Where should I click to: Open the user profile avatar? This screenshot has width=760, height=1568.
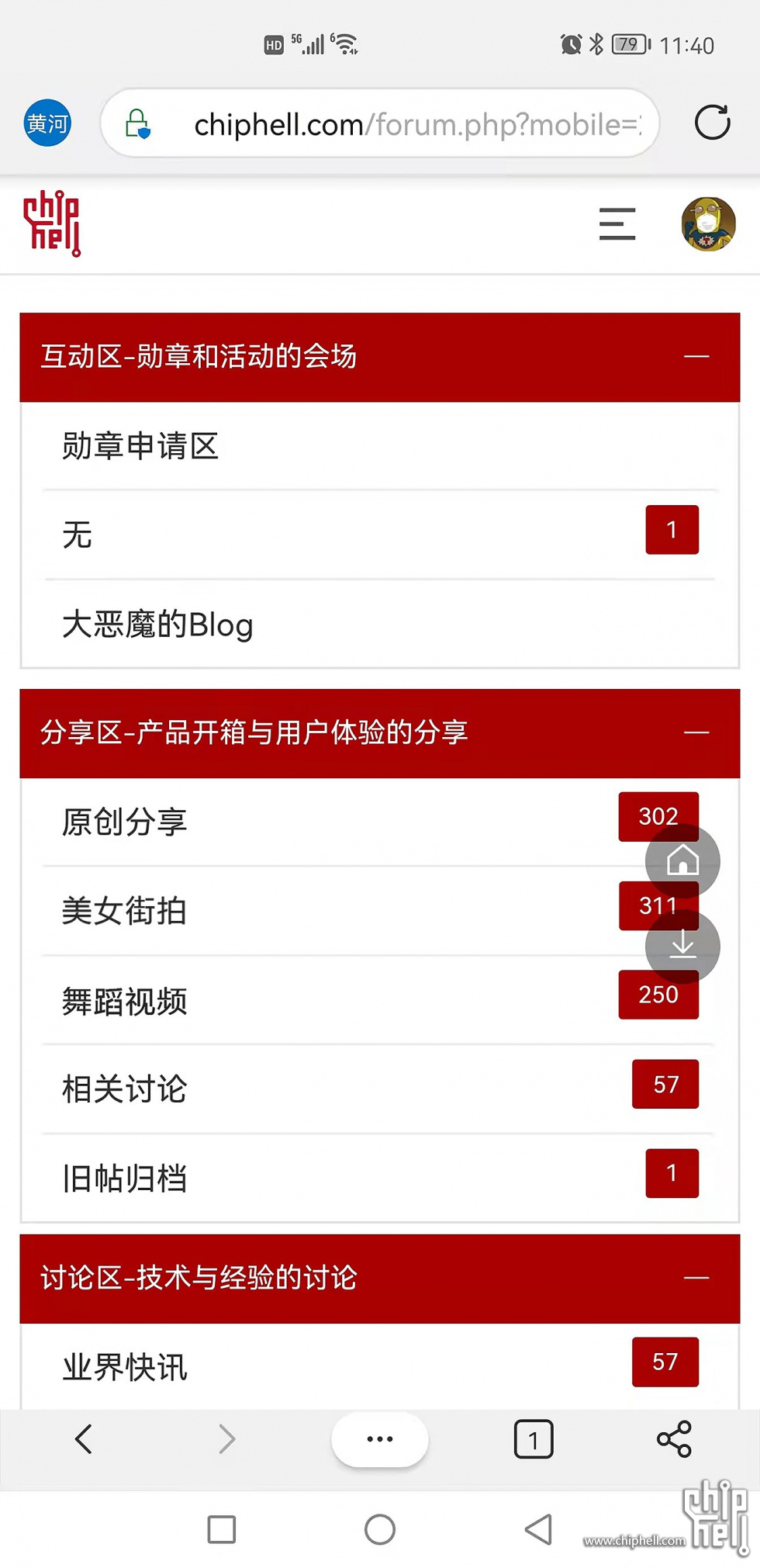point(708,224)
